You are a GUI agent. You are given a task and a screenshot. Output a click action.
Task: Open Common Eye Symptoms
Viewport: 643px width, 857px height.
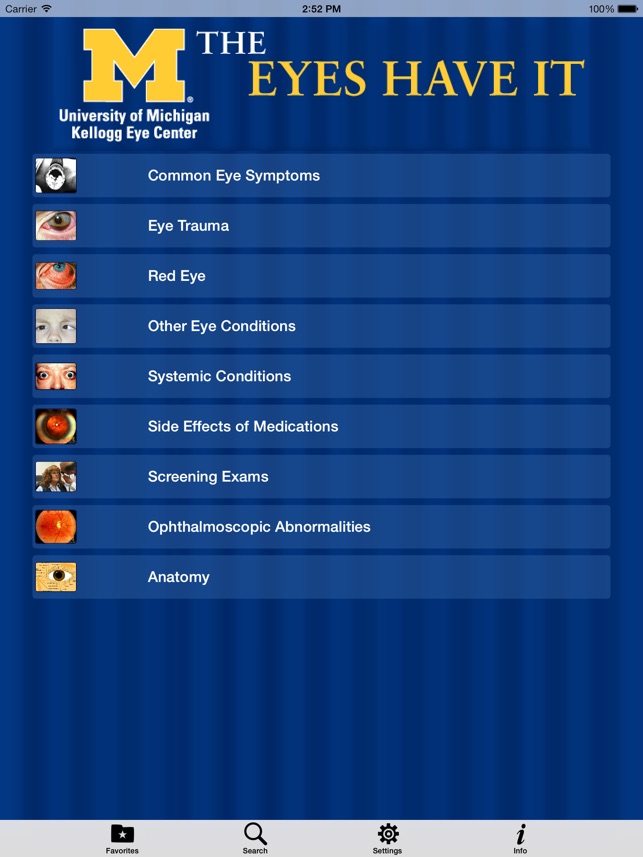click(x=321, y=176)
